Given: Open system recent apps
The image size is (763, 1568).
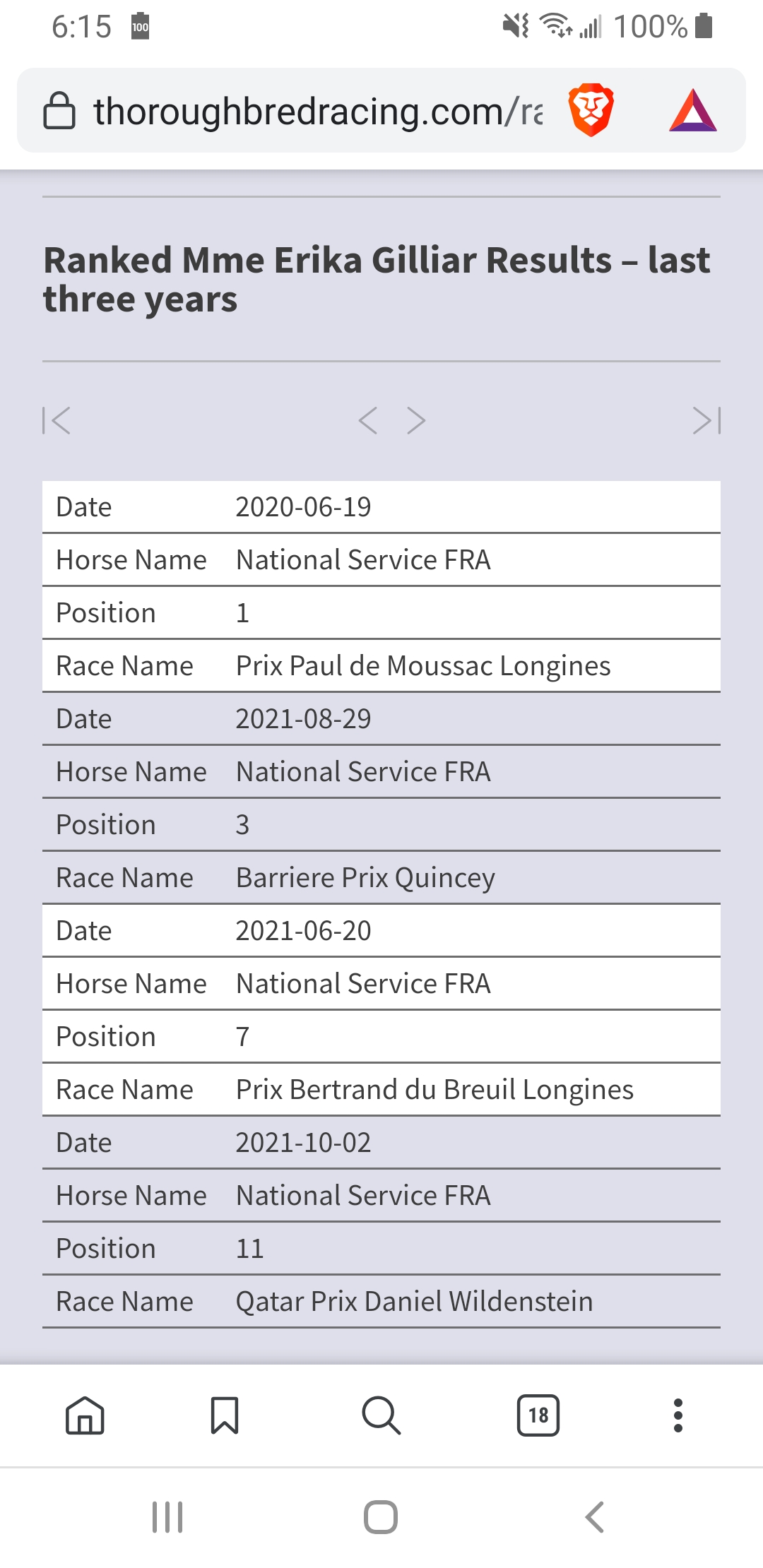Looking at the screenshot, I should coord(168,1517).
